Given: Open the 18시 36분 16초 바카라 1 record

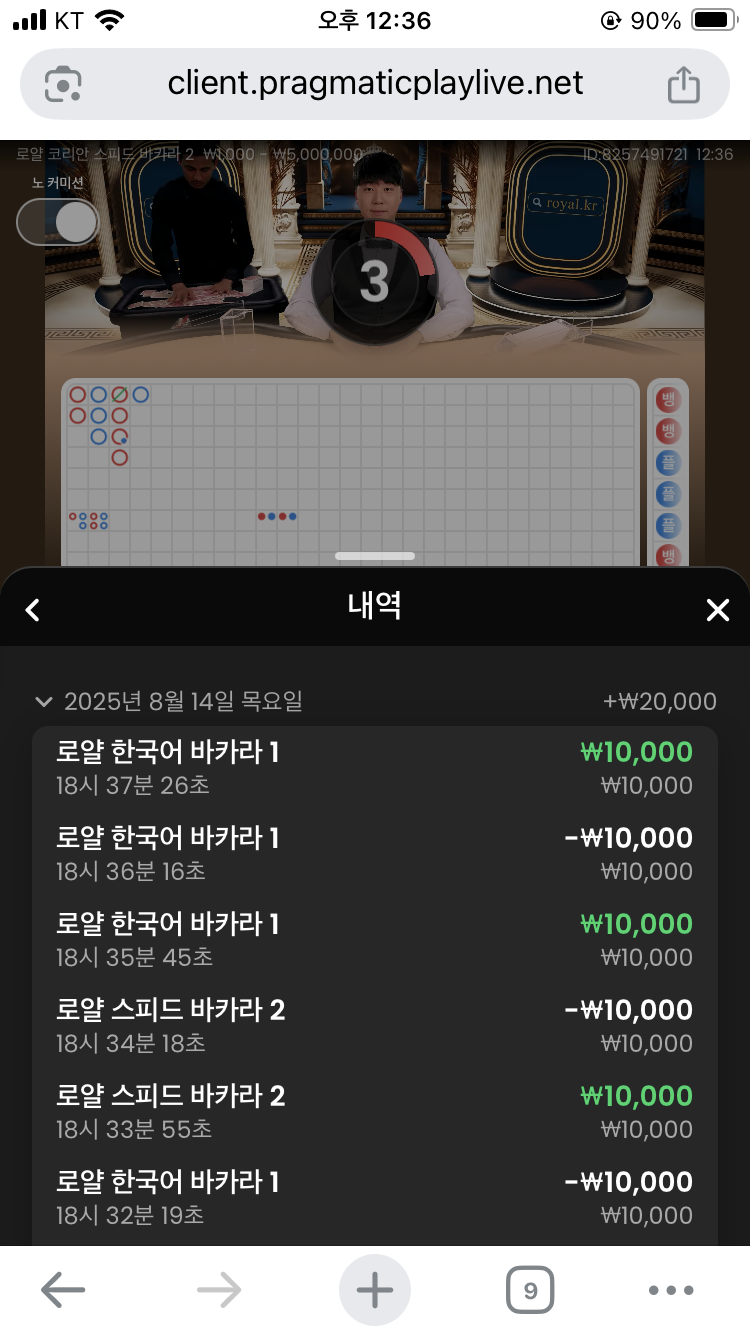Looking at the screenshot, I should [x=374, y=854].
